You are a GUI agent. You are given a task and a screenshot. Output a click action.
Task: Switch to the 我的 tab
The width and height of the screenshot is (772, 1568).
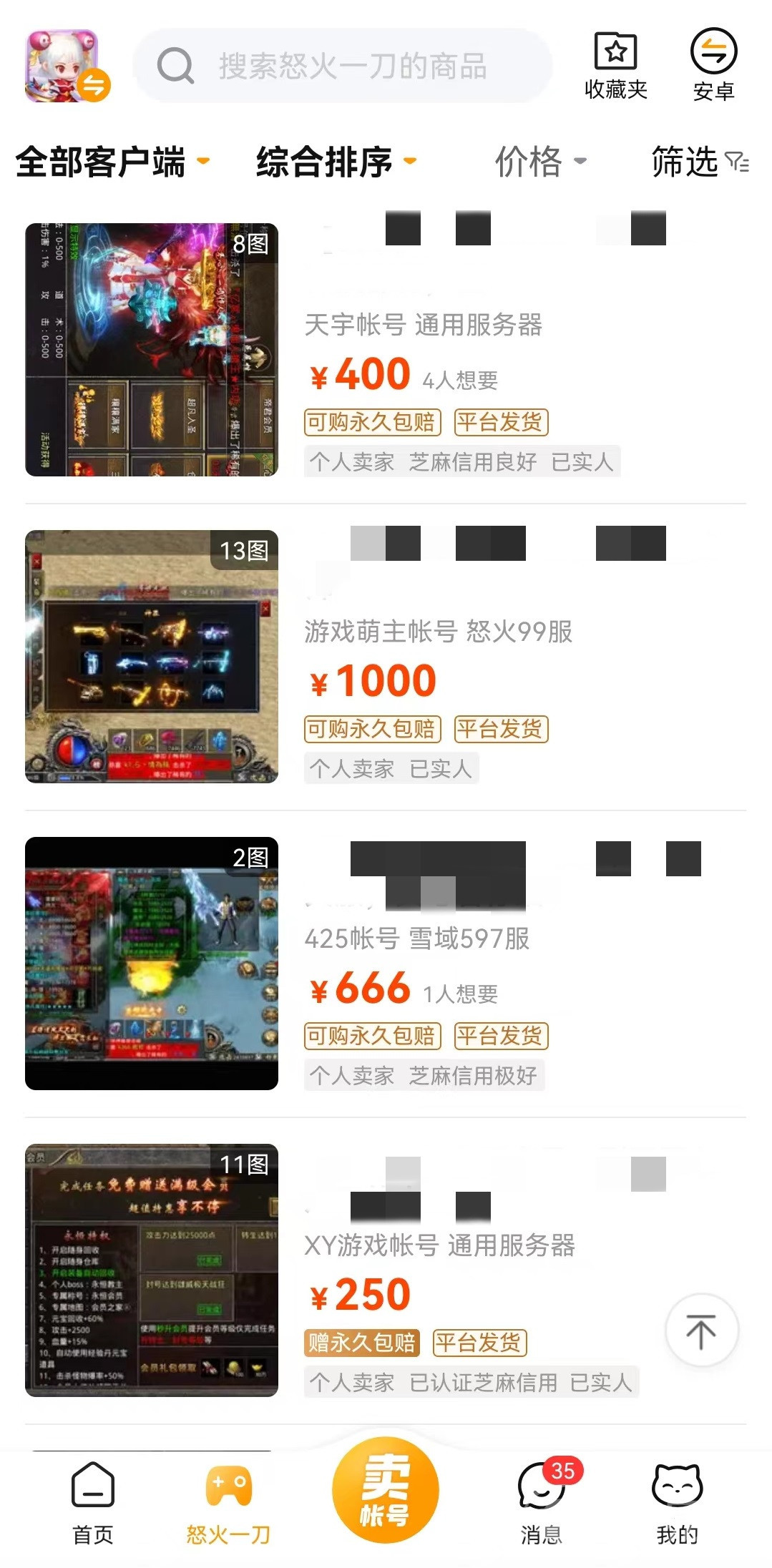tap(677, 1502)
